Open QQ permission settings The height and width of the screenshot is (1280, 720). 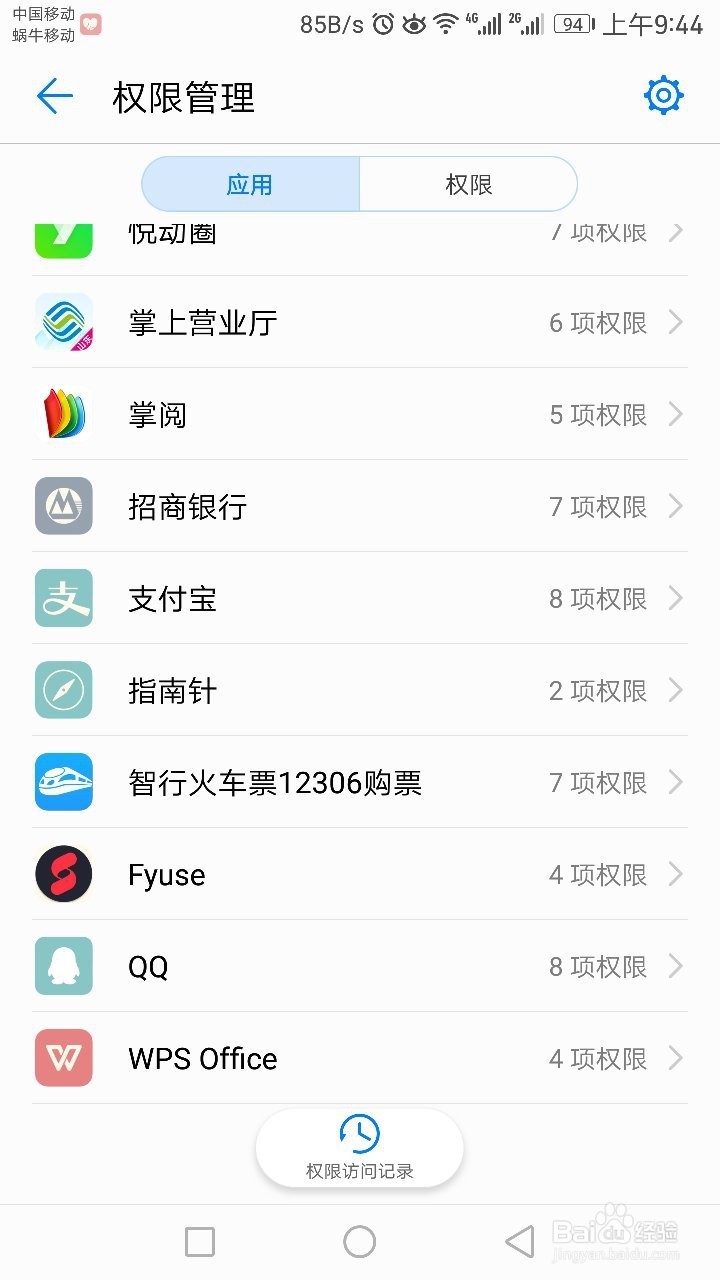pos(360,966)
